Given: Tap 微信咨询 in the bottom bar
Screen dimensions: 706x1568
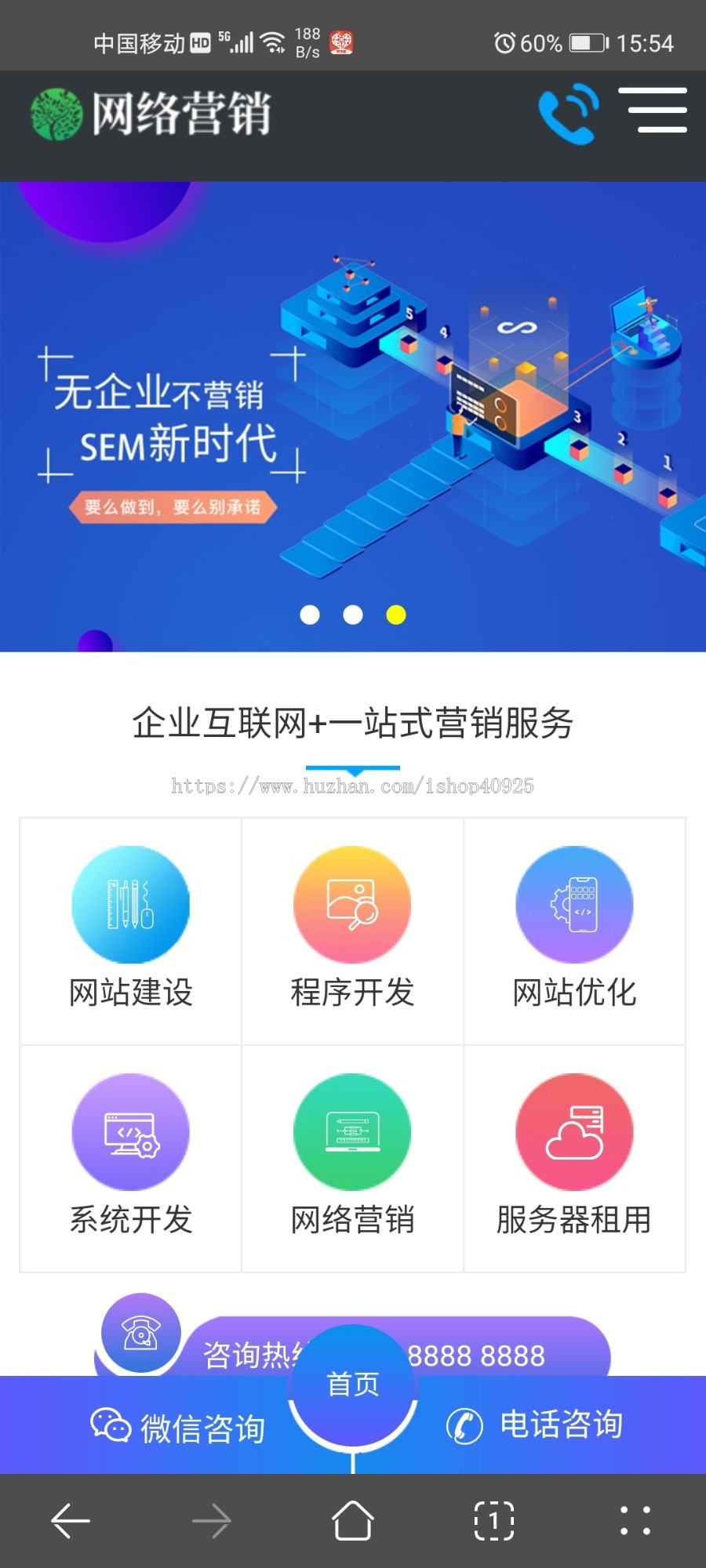Looking at the screenshot, I should tap(178, 1427).
